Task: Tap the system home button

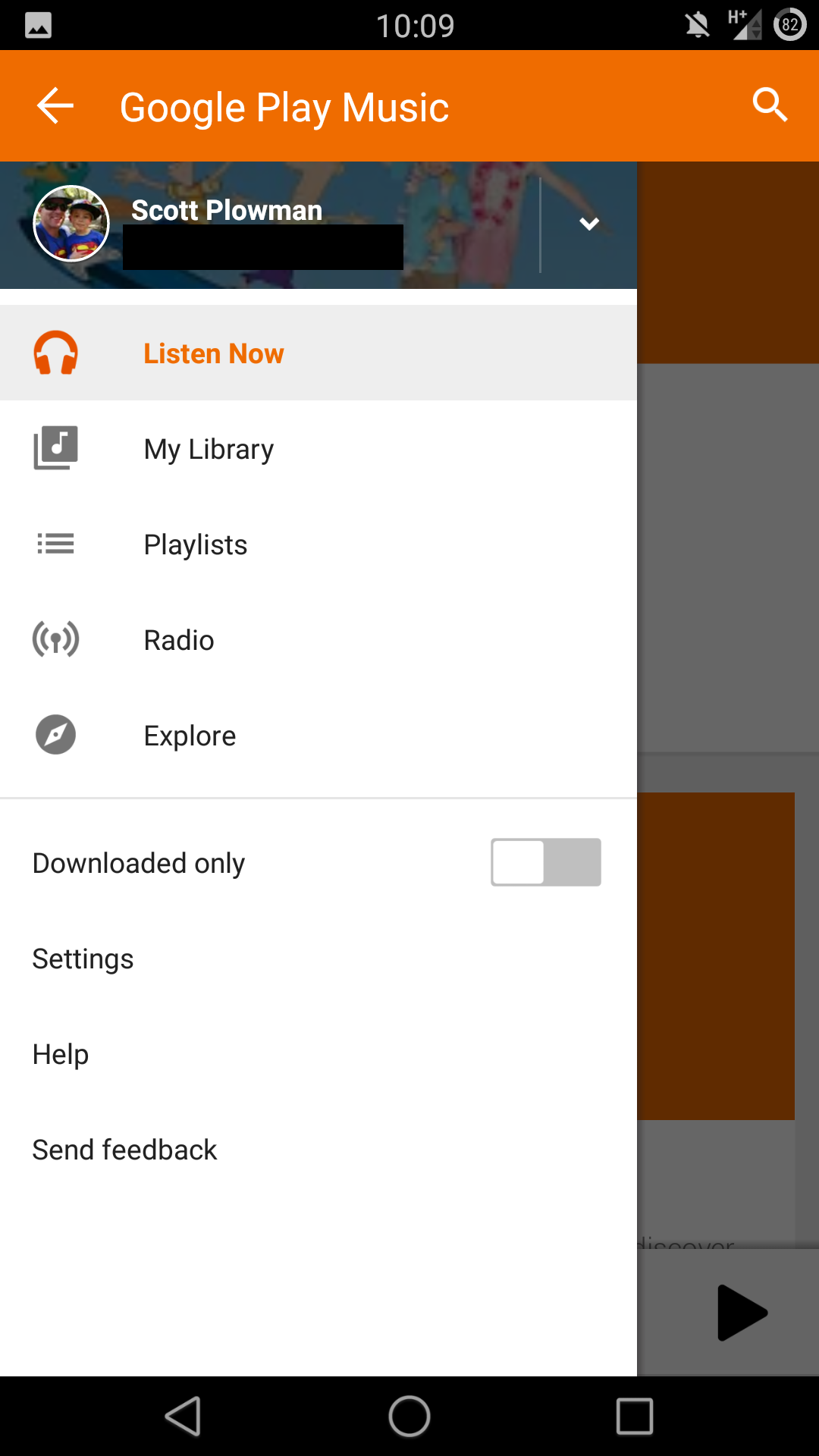Action: pyautogui.click(x=409, y=1416)
